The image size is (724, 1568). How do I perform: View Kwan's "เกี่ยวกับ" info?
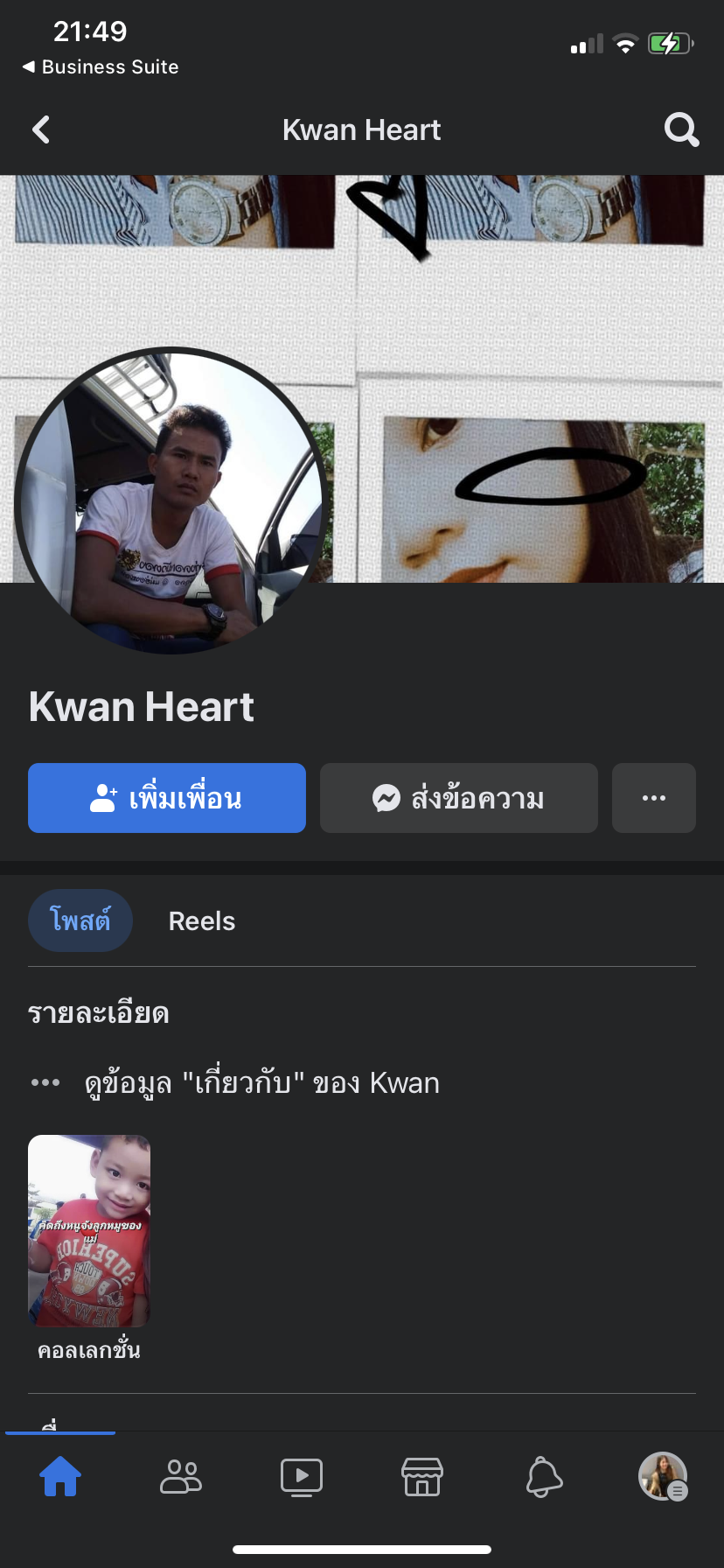point(261,1083)
